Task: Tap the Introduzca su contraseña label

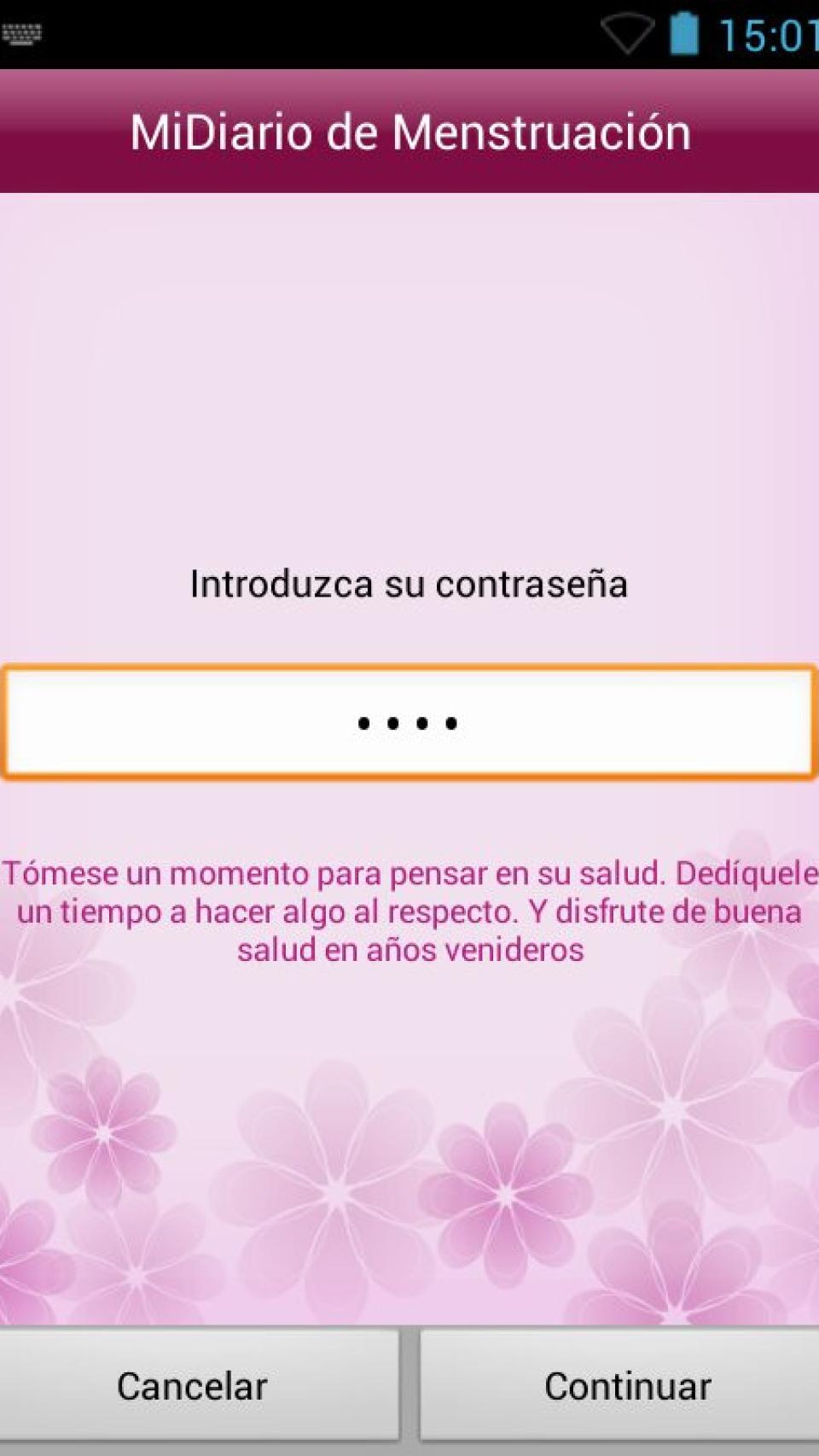Action: tap(409, 584)
